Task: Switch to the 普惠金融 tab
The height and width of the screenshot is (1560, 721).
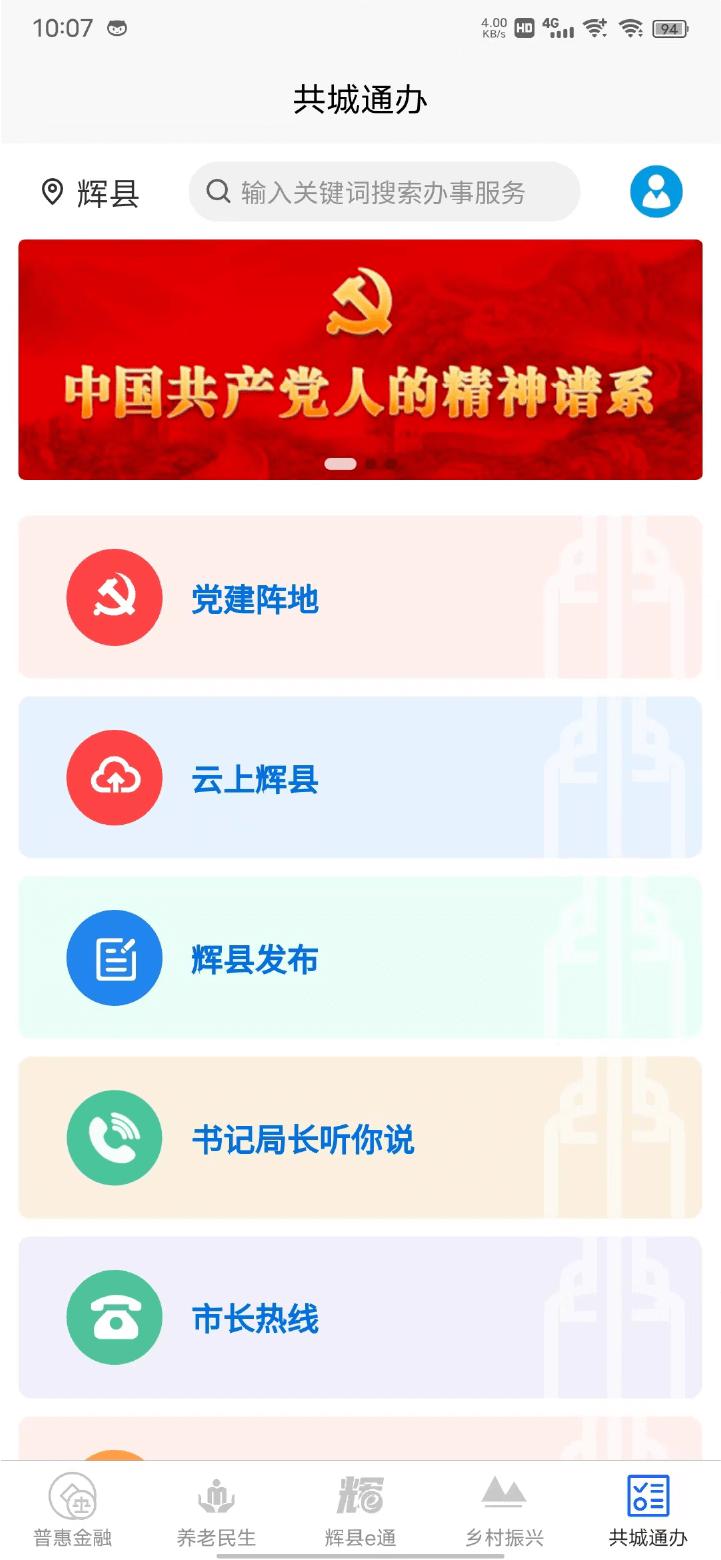Action: pyautogui.click(x=72, y=1510)
